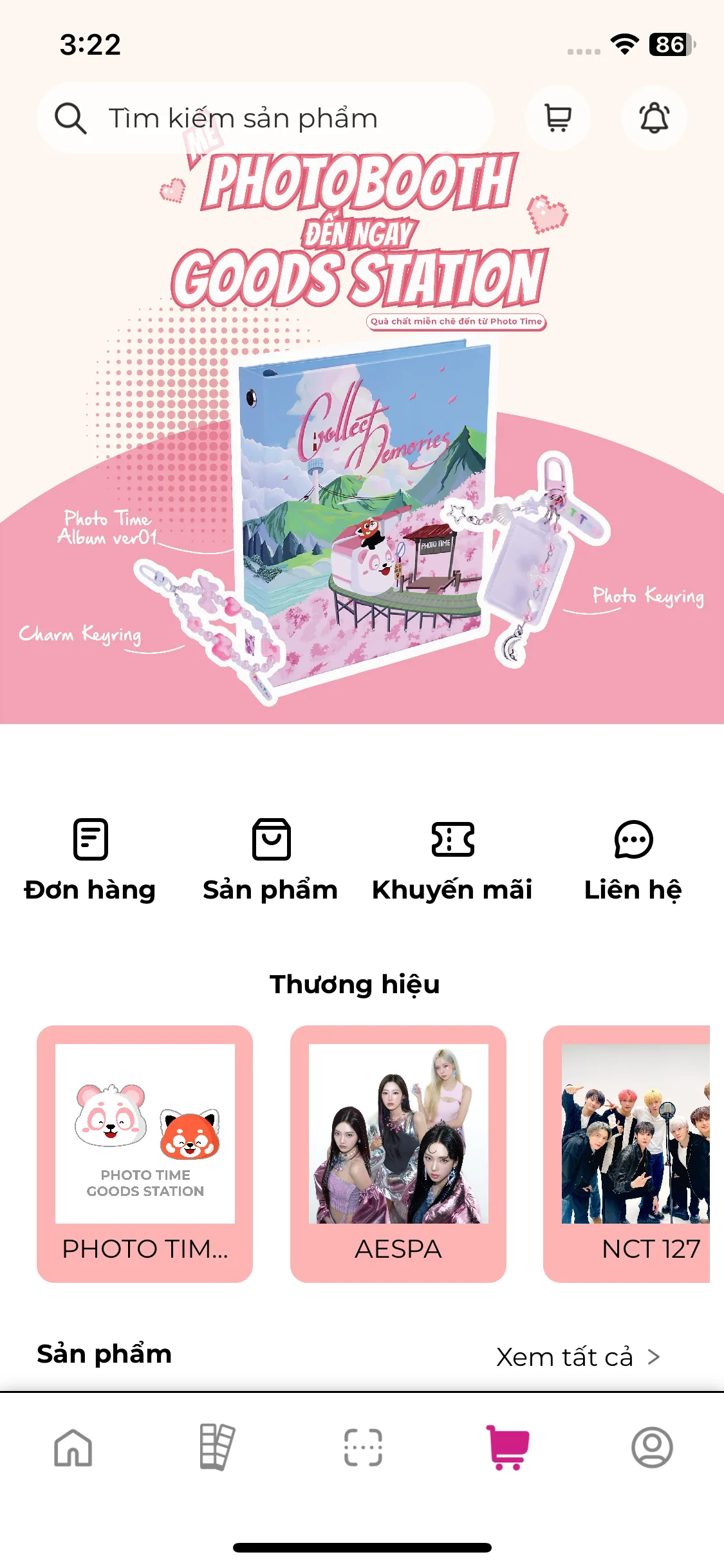Select the PHOTO TIME brand card

tap(145, 1153)
